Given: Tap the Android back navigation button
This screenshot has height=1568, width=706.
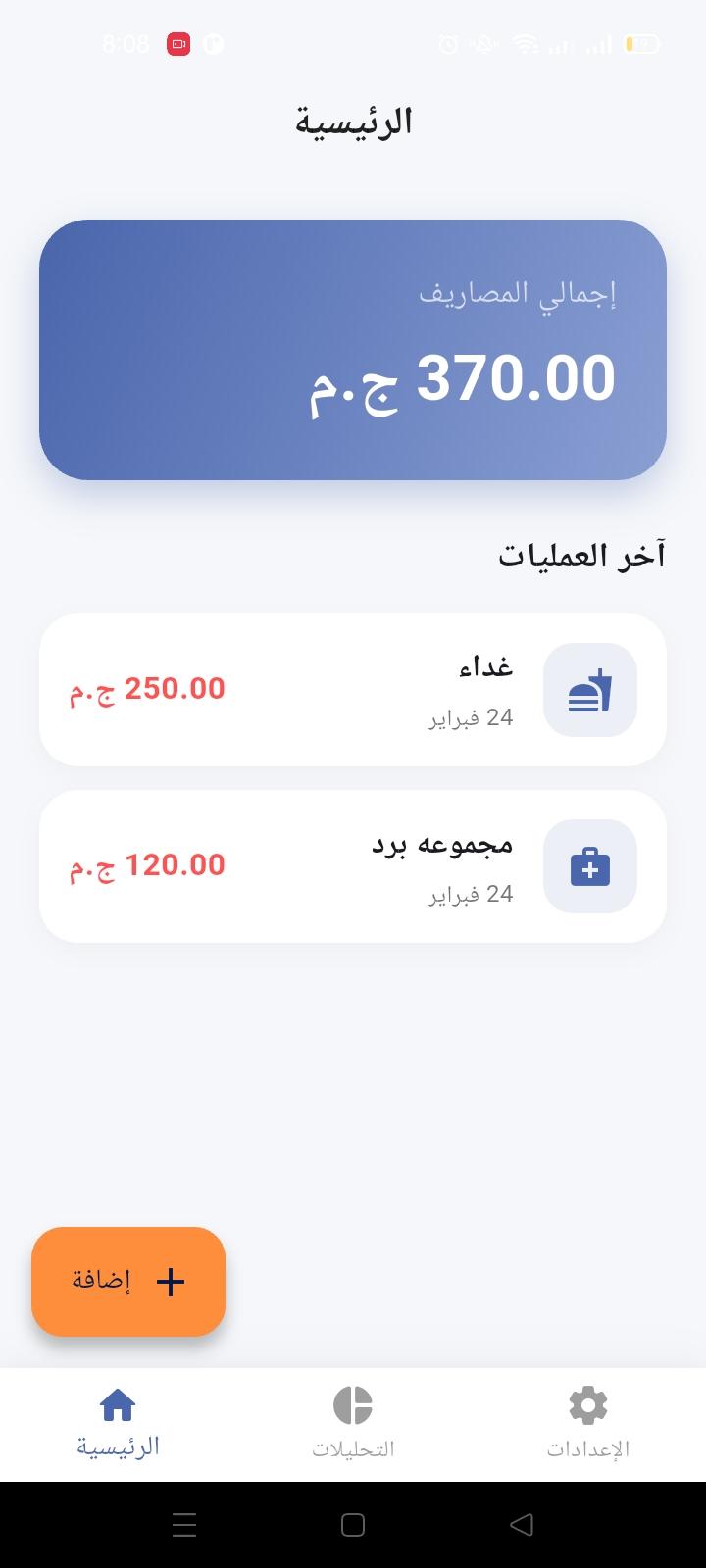Looking at the screenshot, I should [x=521, y=1524].
